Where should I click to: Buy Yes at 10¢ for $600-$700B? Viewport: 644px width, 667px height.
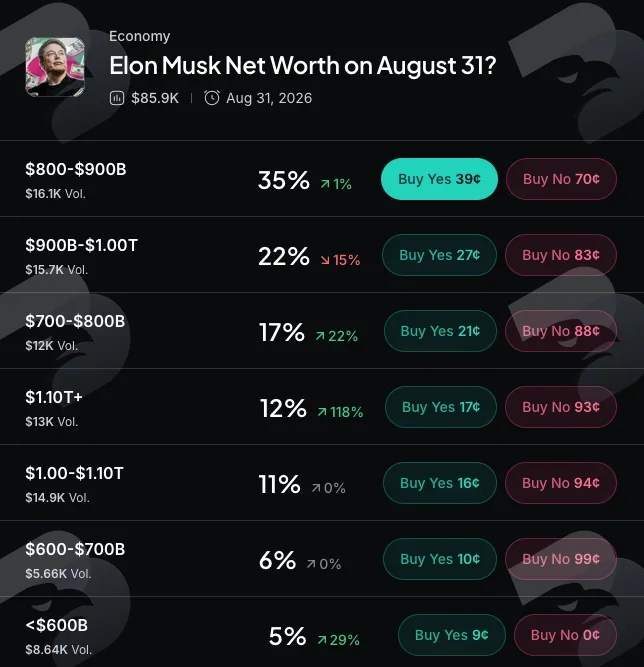pos(439,559)
